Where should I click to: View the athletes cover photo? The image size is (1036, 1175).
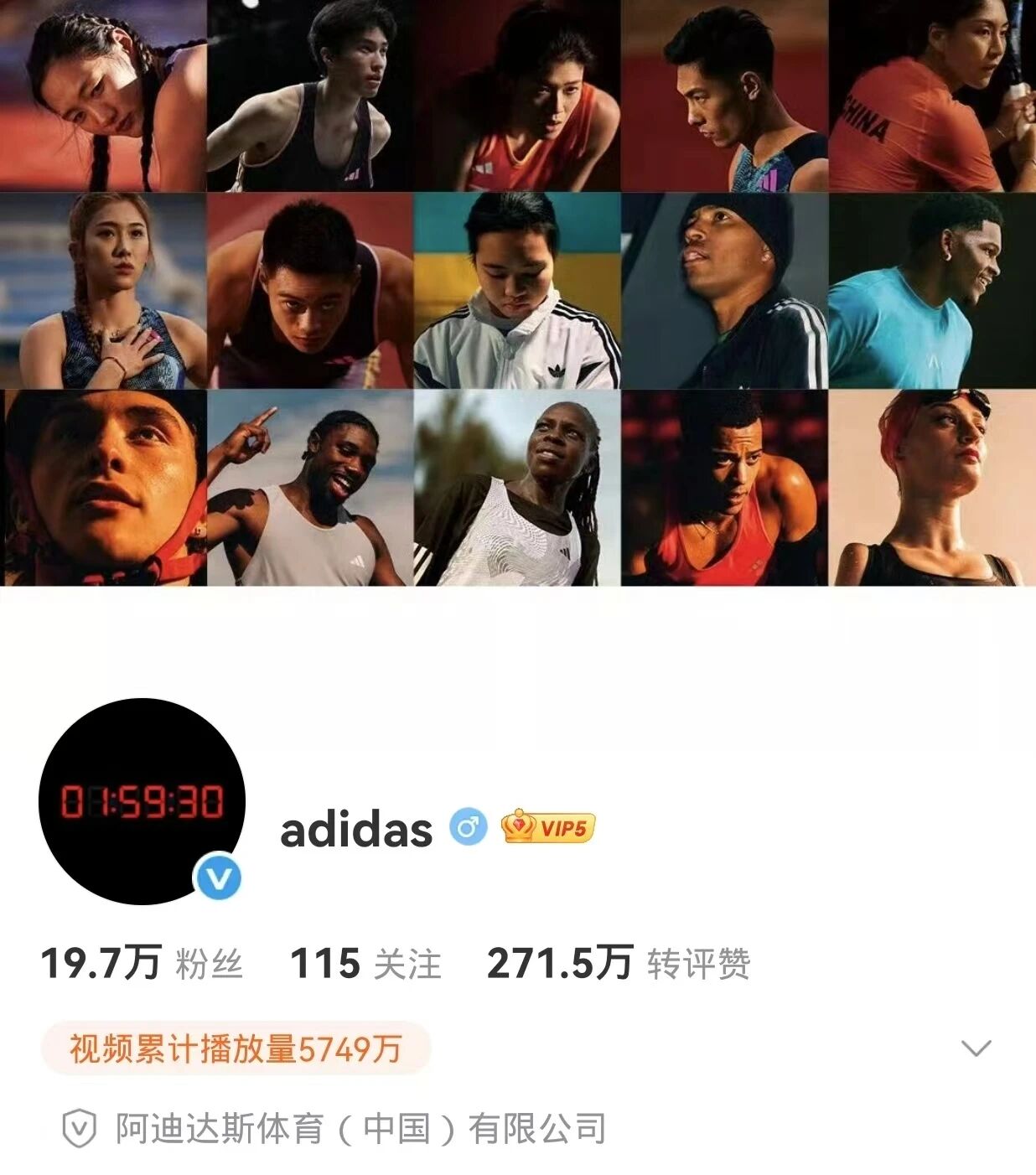click(518, 293)
